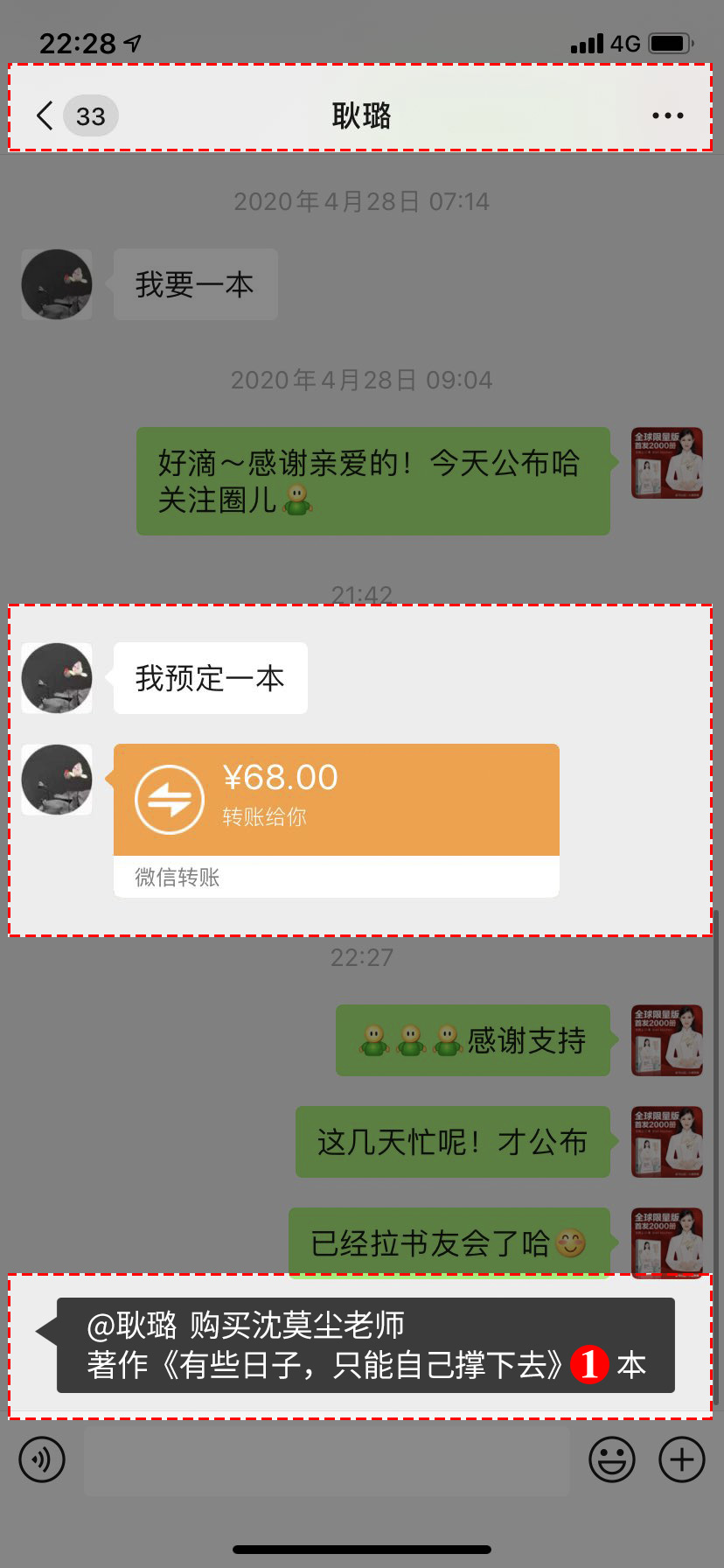Go back to the chat list
The width and height of the screenshot is (724, 1568).
(x=45, y=115)
